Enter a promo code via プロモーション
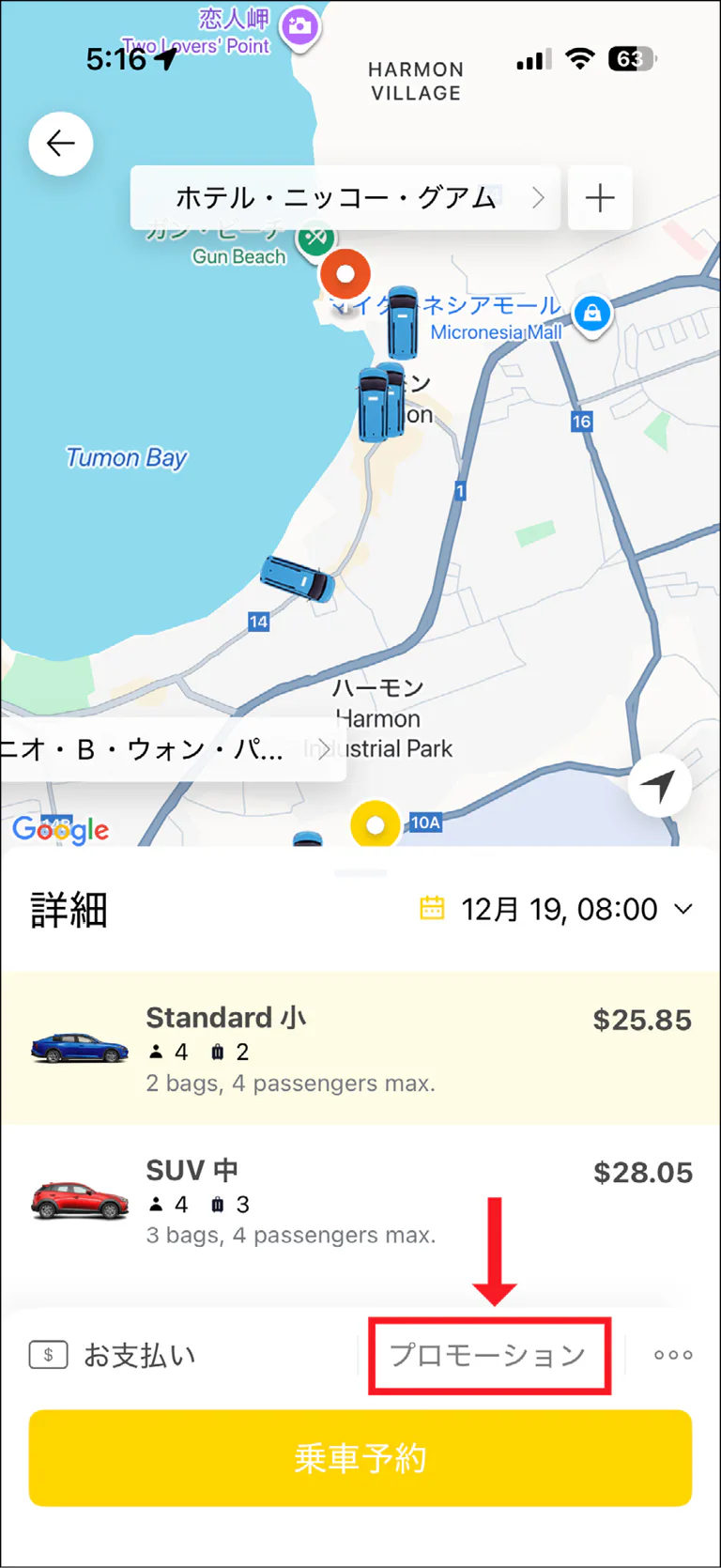 488,1355
